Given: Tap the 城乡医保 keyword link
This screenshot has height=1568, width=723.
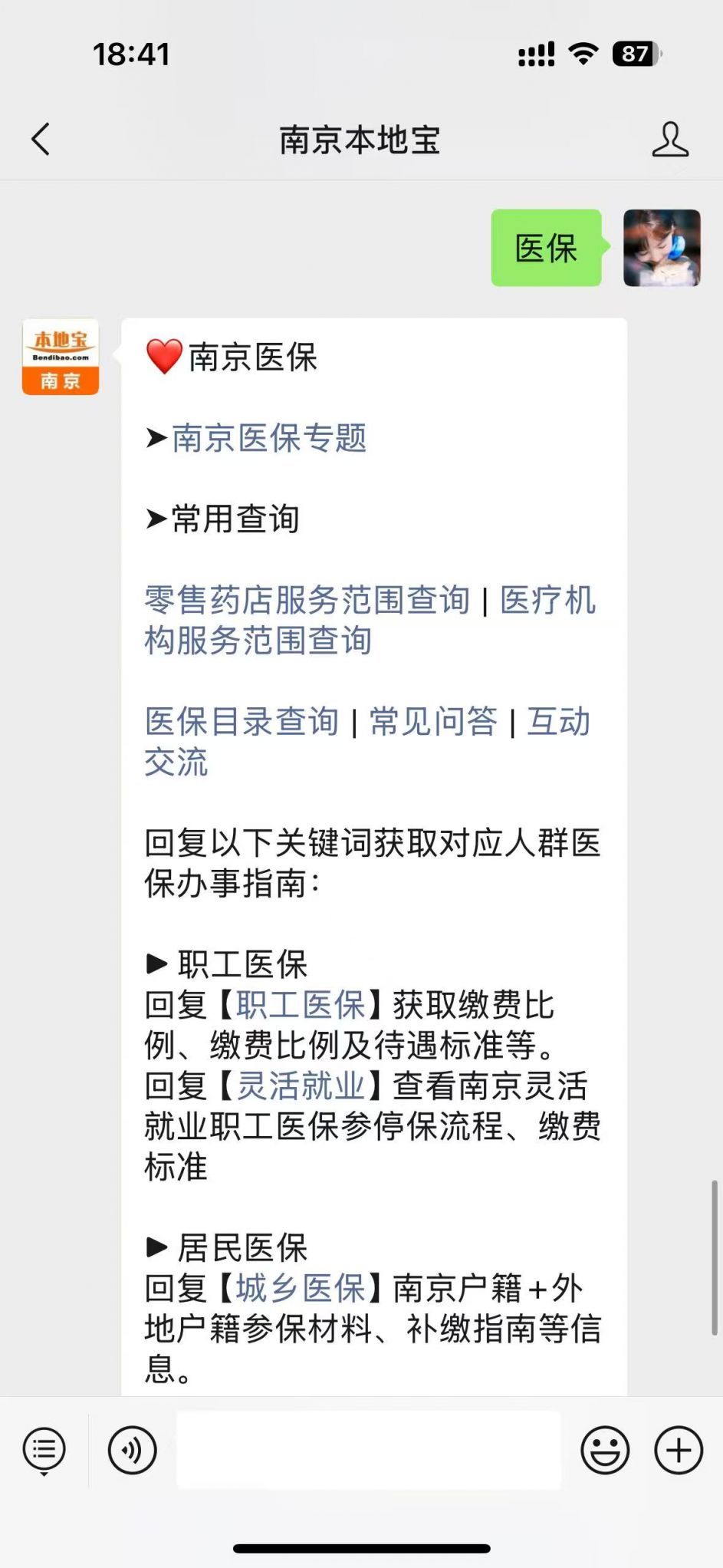Looking at the screenshot, I should pos(301,1289).
